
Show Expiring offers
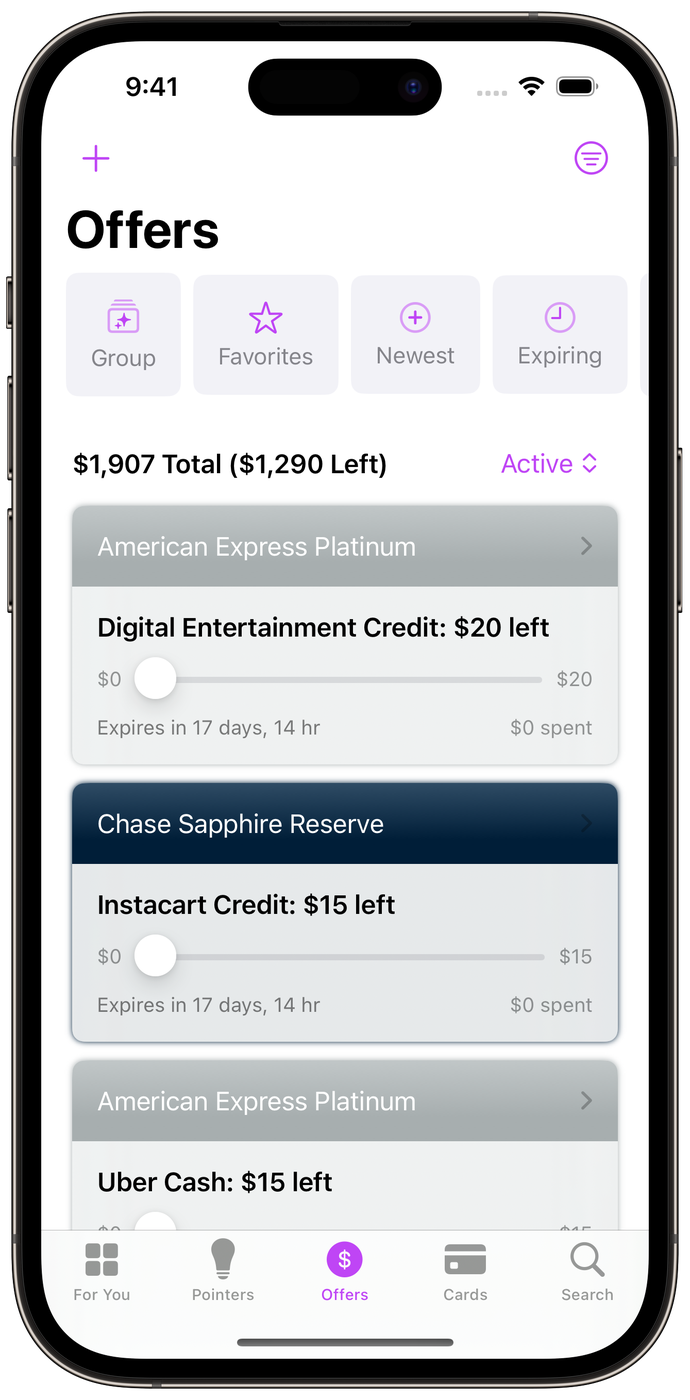pyautogui.click(x=560, y=335)
